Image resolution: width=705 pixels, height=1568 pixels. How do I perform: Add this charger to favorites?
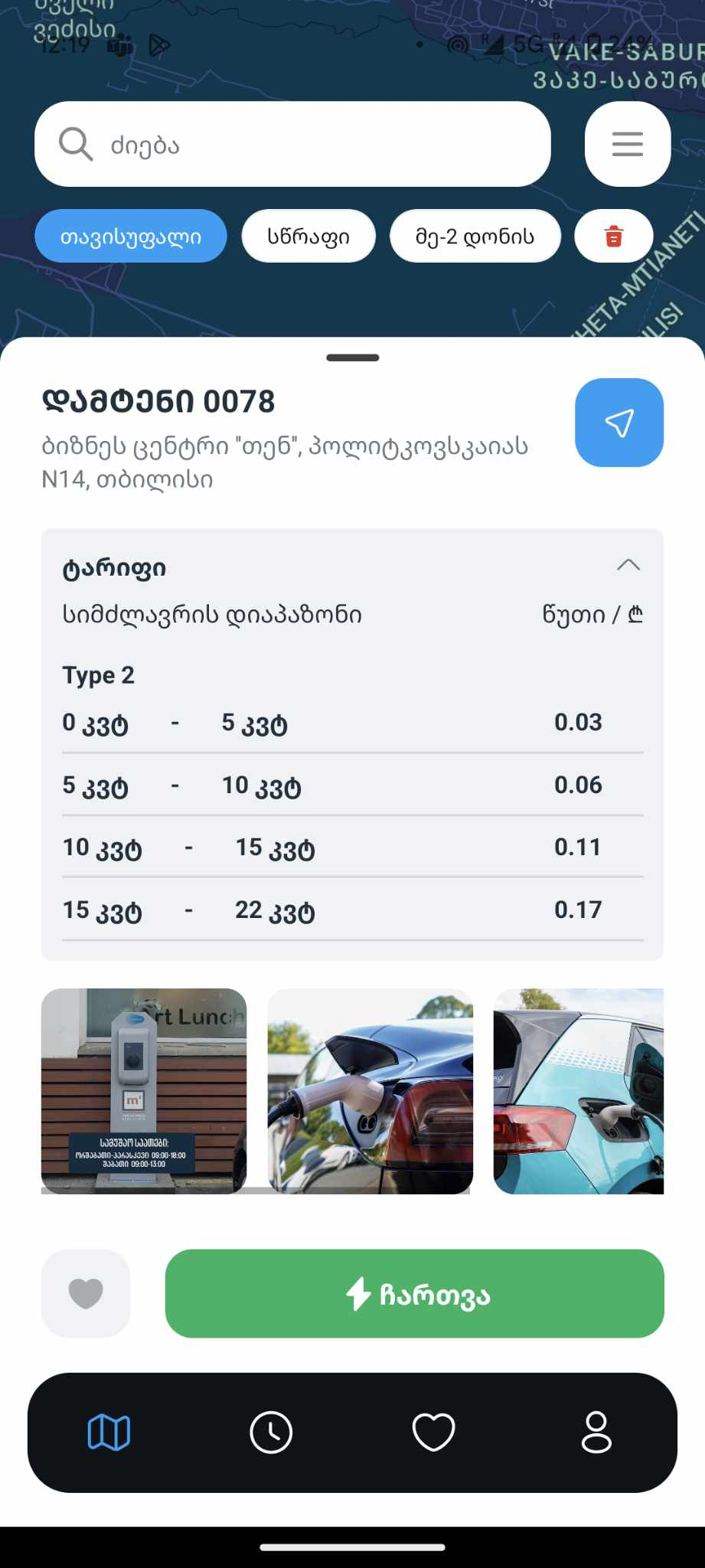coord(86,1293)
